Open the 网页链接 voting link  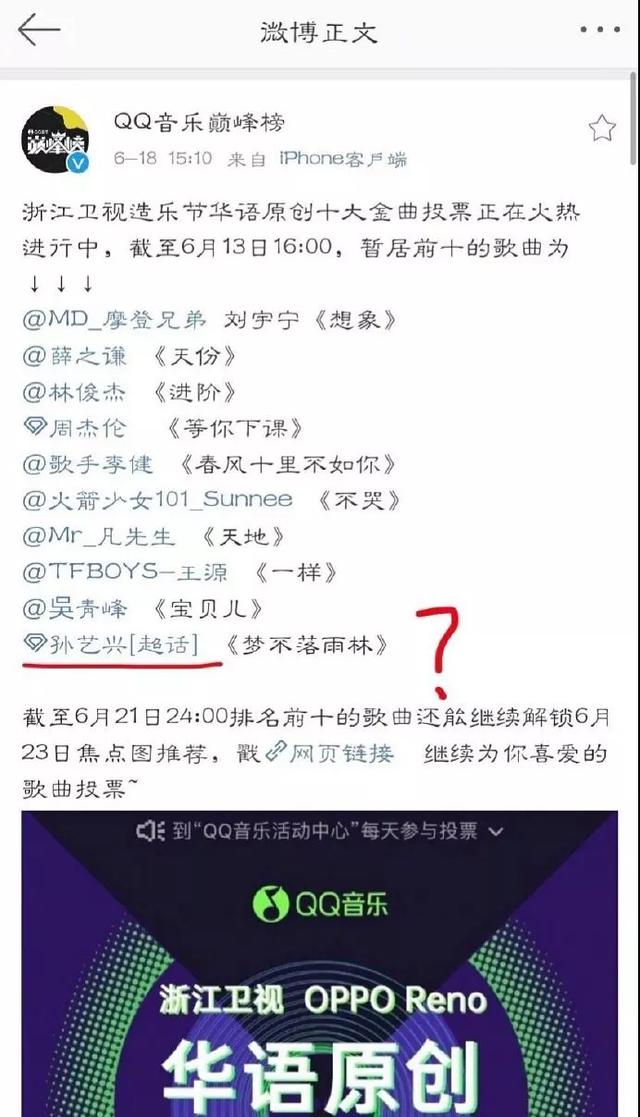click(329, 753)
